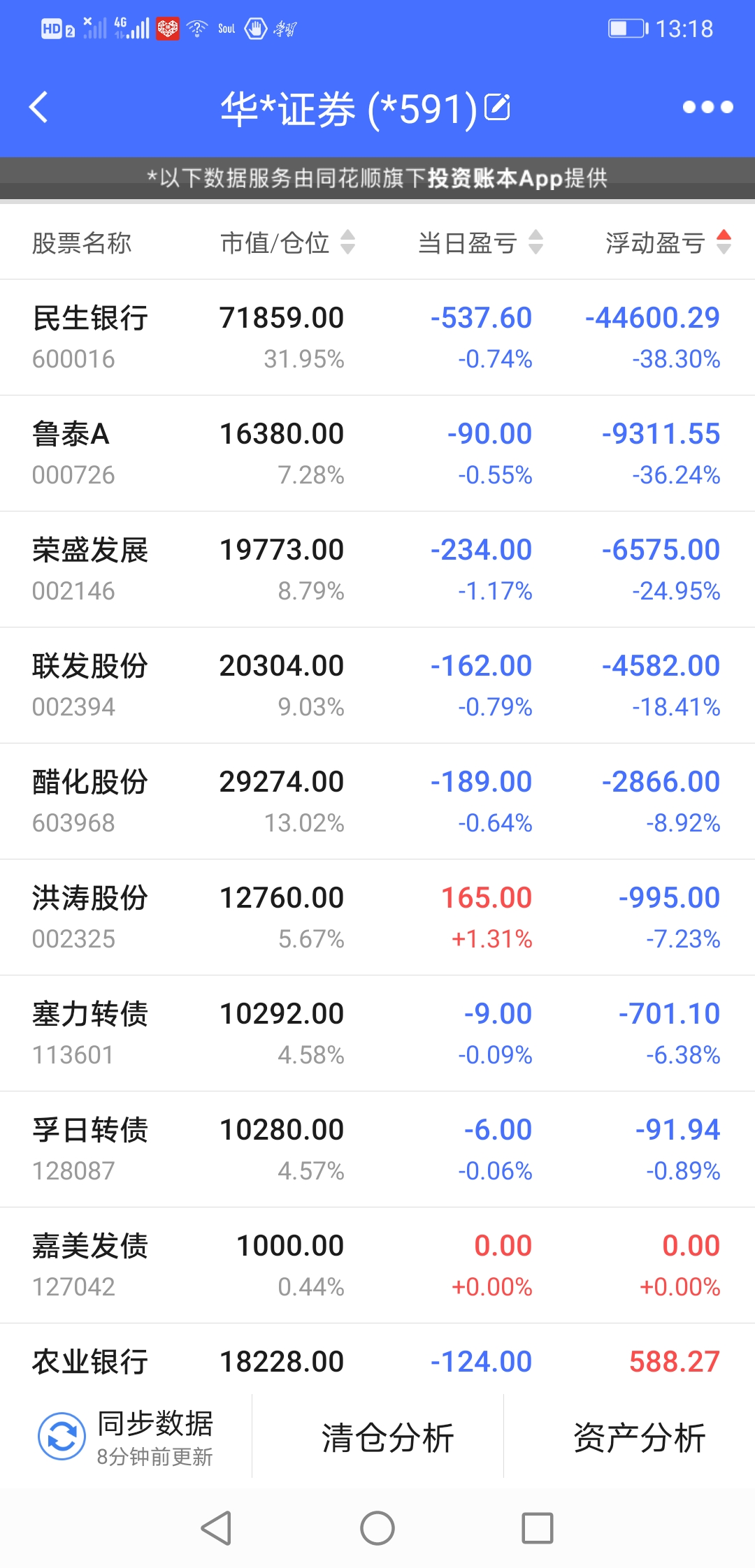The height and width of the screenshot is (1568, 755).
Task: Open 资产分析
Action: pos(639,1437)
